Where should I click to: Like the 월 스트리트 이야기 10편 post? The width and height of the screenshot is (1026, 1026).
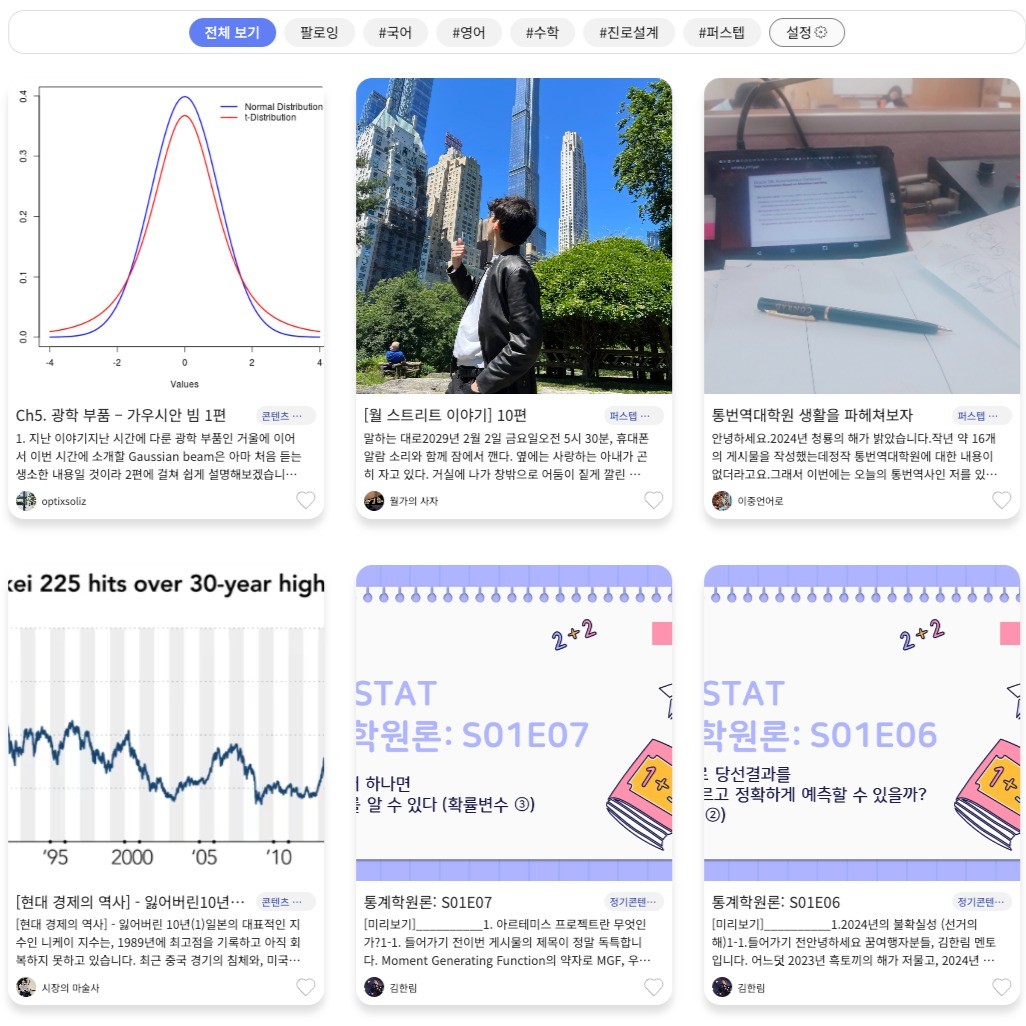point(653,500)
